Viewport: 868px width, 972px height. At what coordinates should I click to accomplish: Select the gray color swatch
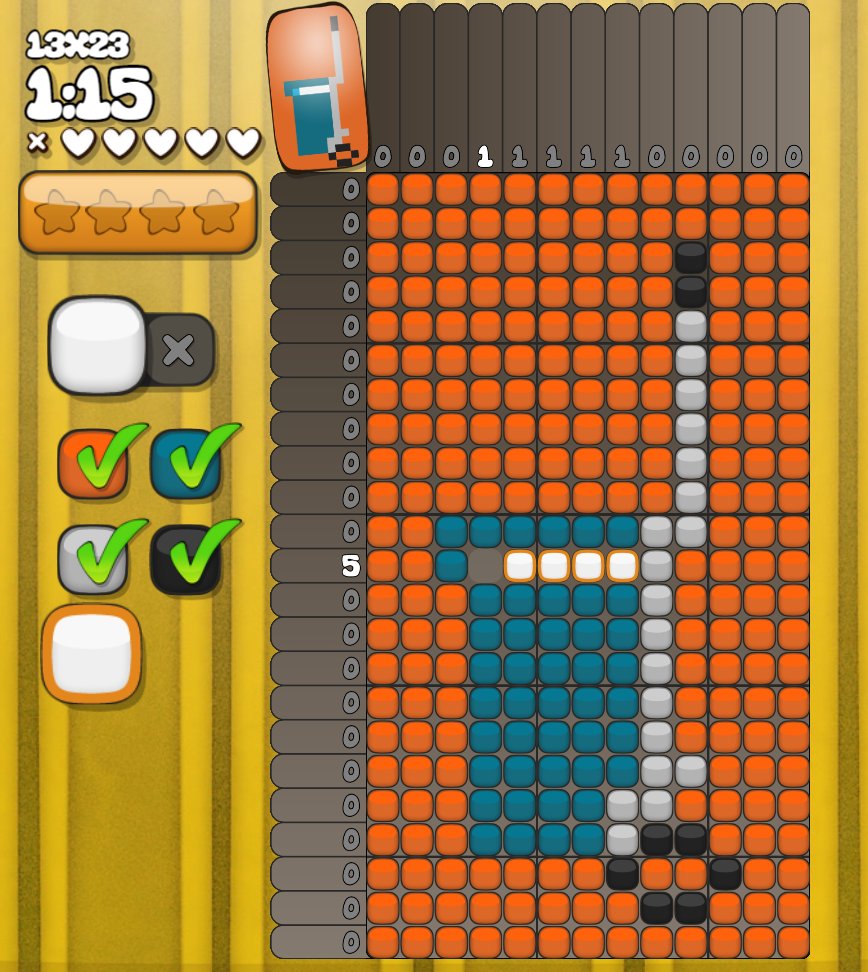[x=92, y=560]
